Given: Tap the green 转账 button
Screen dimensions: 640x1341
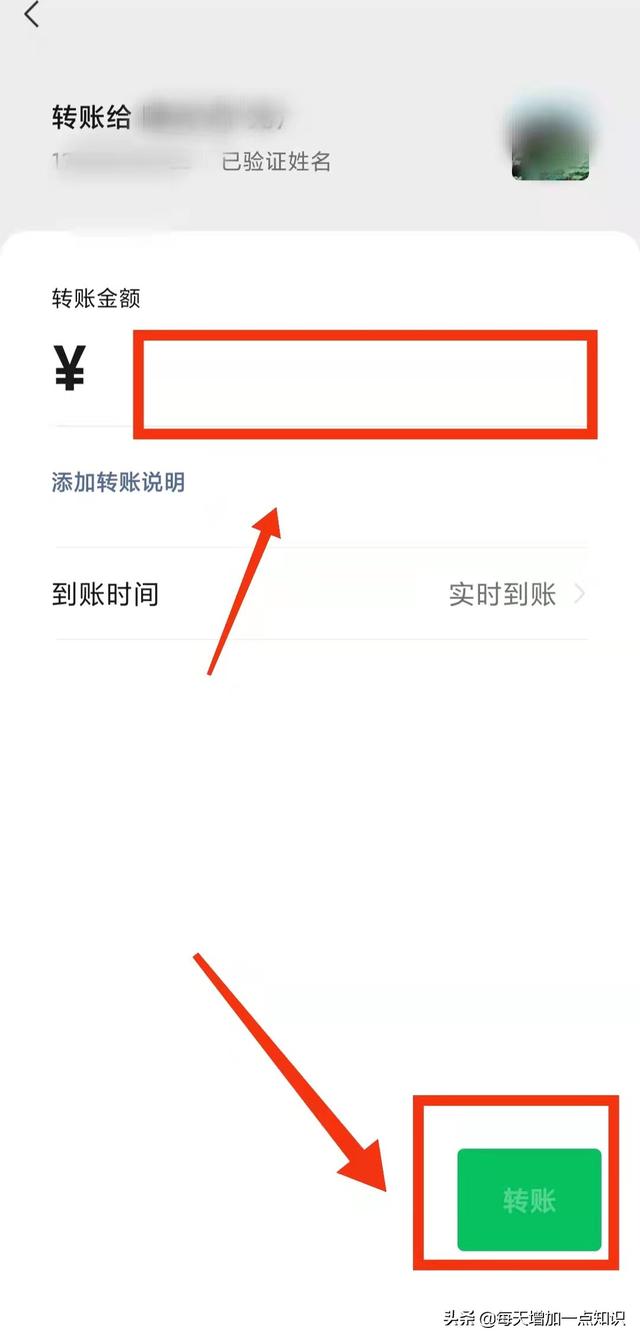Looking at the screenshot, I should (x=529, y=1200).
